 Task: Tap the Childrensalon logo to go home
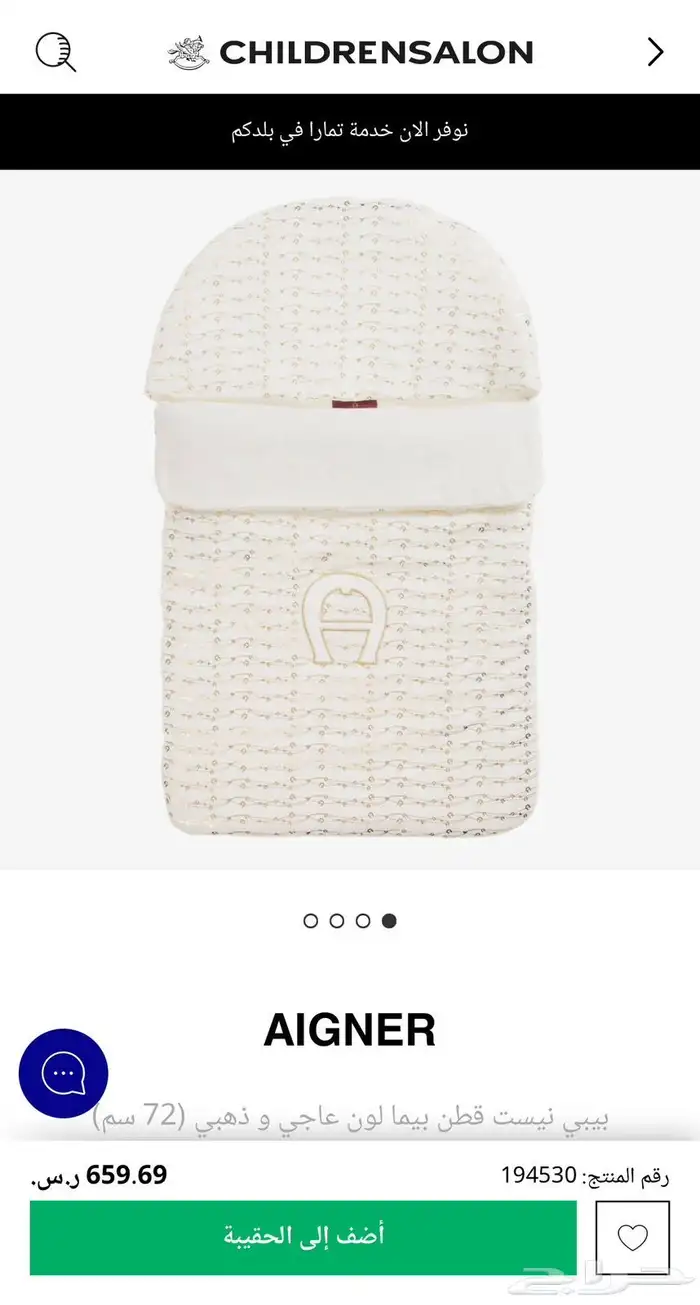click(350, 52)
